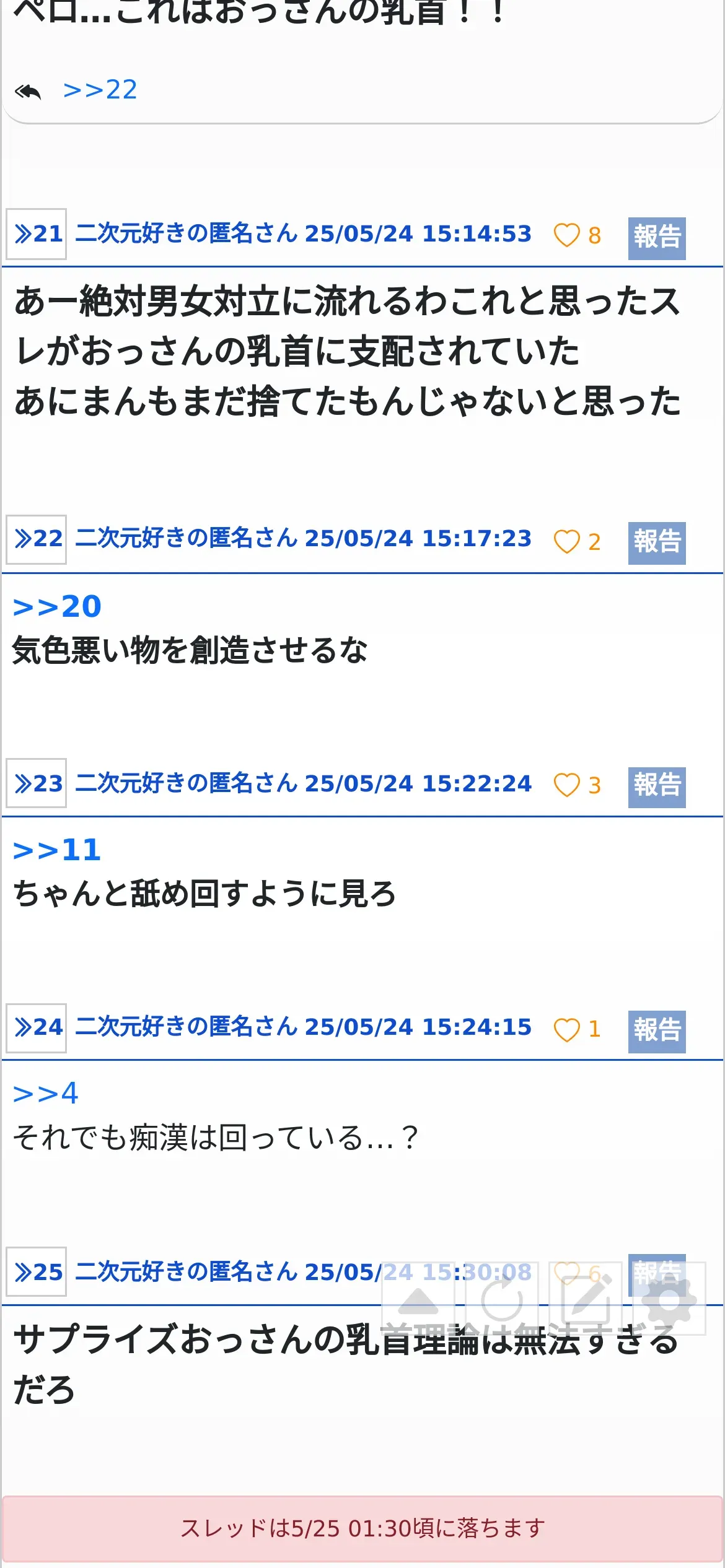
Task: Report post 22 via 報告 button
Action: pyautogui.click(x=657, y=543)
